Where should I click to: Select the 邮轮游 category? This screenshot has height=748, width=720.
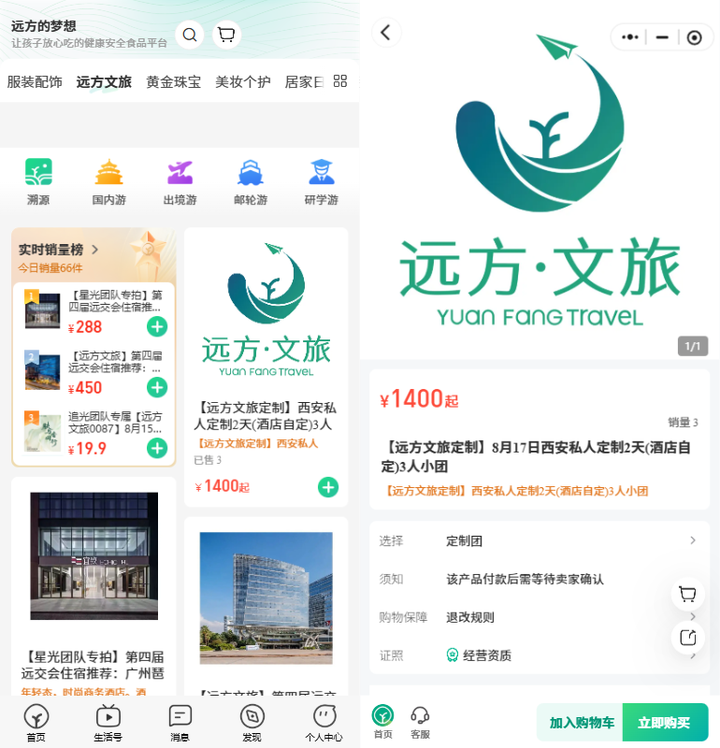click(x=250, y=182)
